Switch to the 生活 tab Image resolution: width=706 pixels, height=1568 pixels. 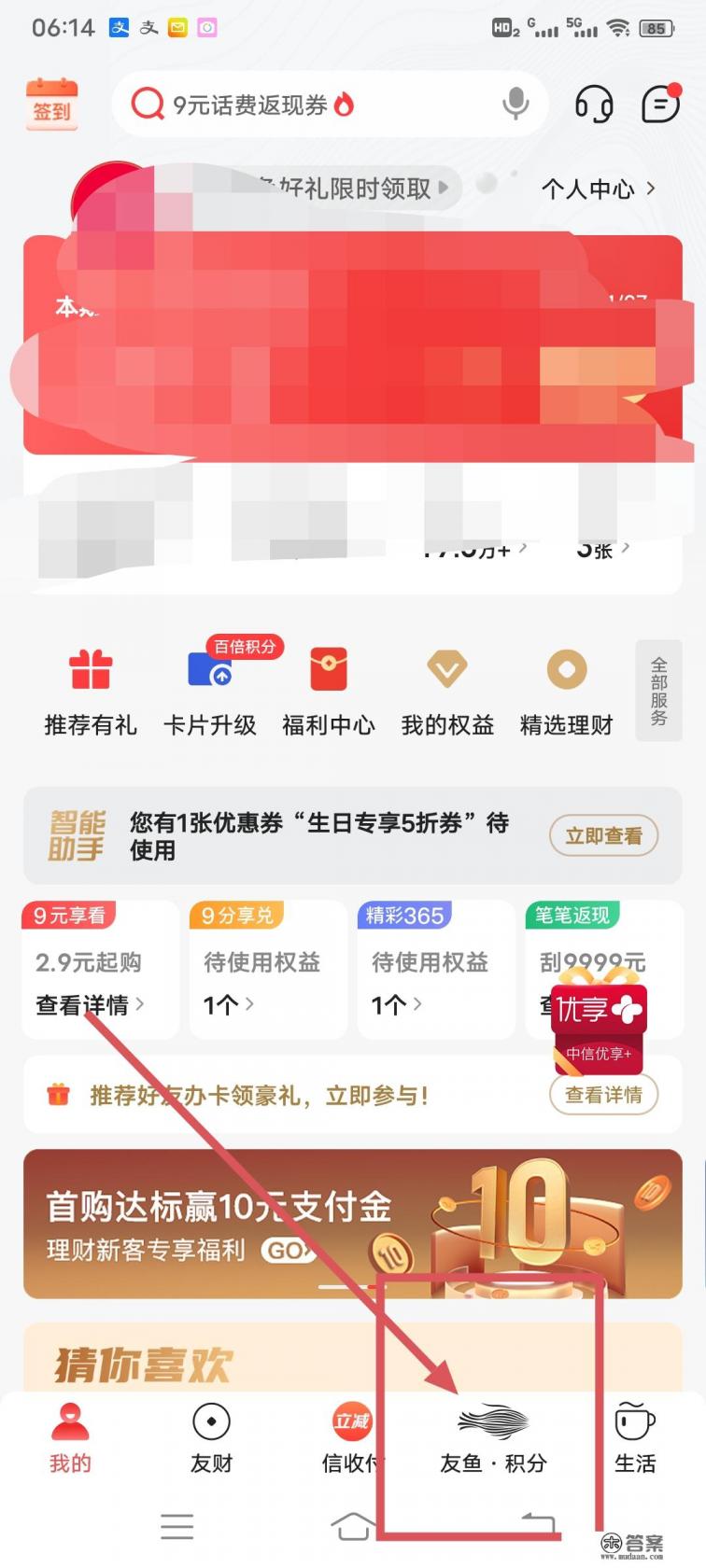[x=634, y=1435]
